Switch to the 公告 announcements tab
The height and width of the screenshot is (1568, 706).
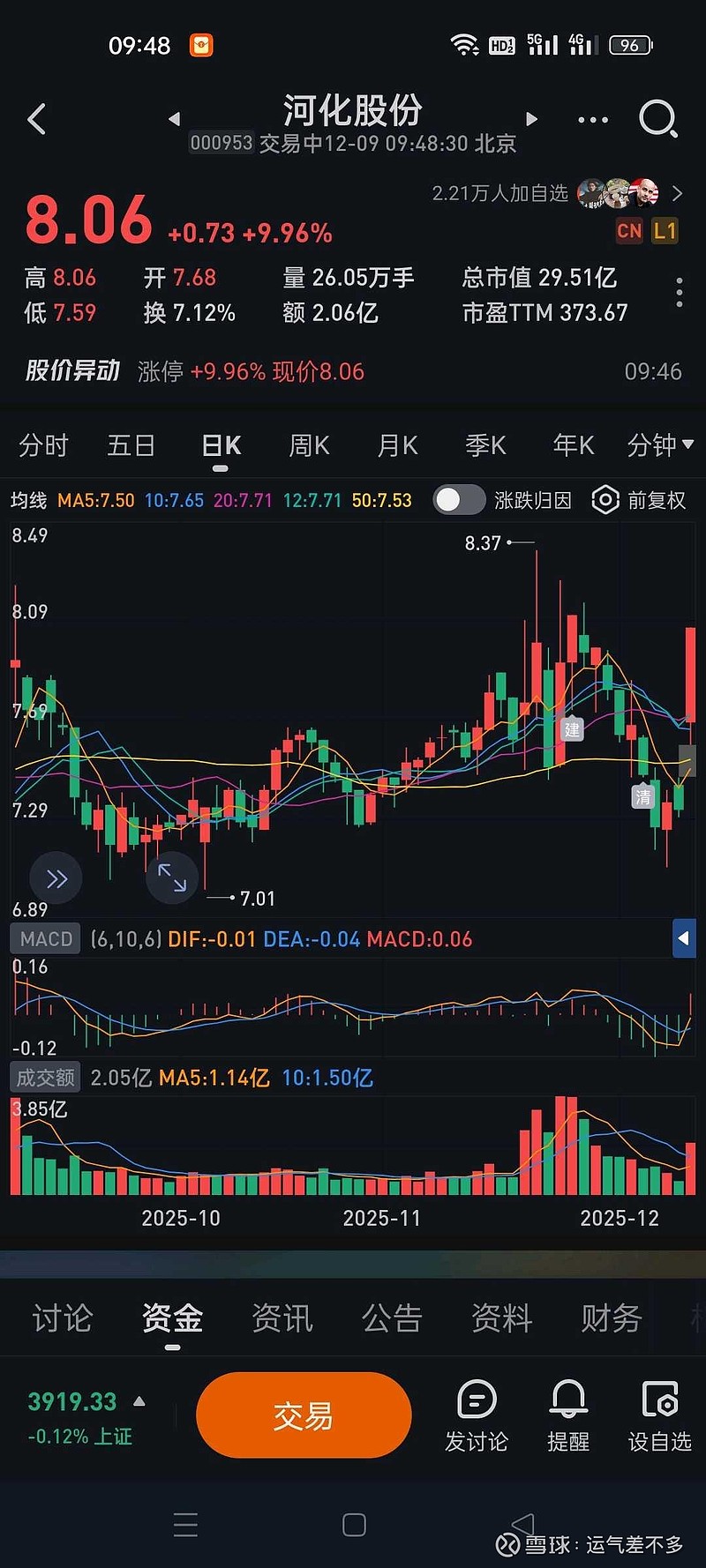click(x=392, y=1318)
